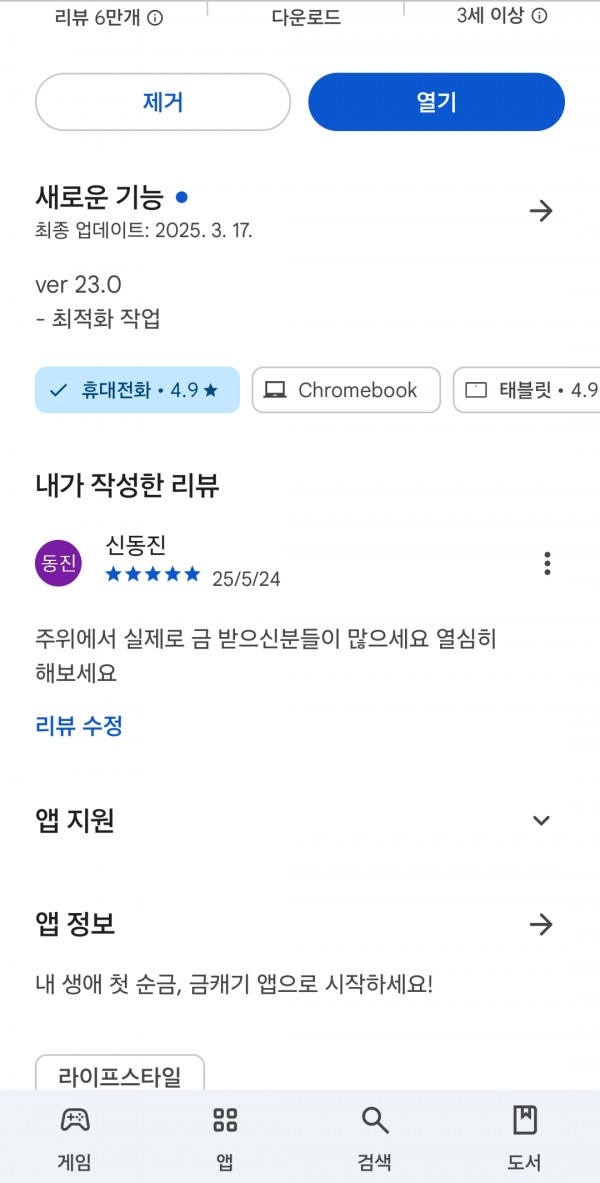Screen dimensions: 600x1183
Task: Expand the 앱 지원 section
Action: click(541, 820)
